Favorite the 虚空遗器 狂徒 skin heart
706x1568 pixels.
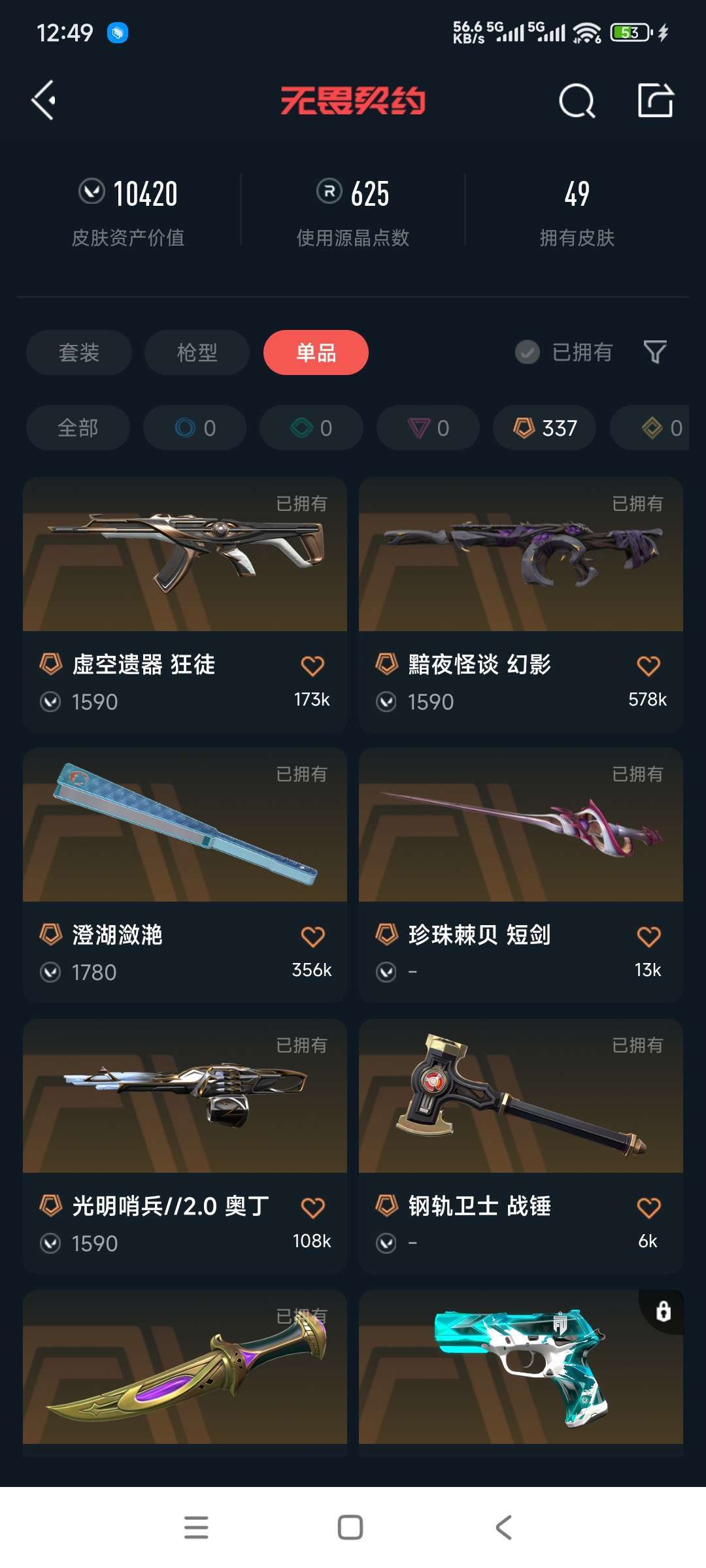click(x=312, y=664)
